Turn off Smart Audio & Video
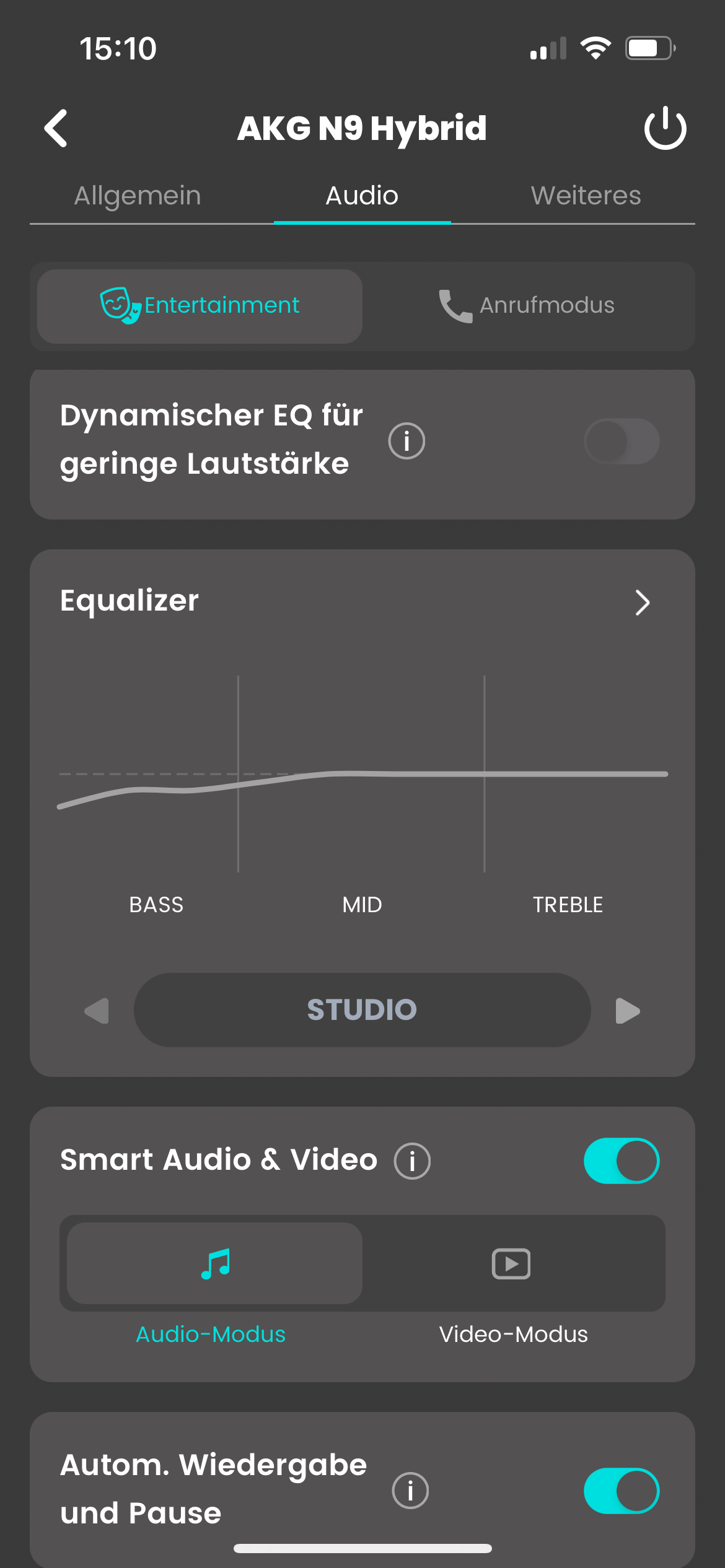The width and height of the screenshot is (725, 1568). tap(622, 1161)
